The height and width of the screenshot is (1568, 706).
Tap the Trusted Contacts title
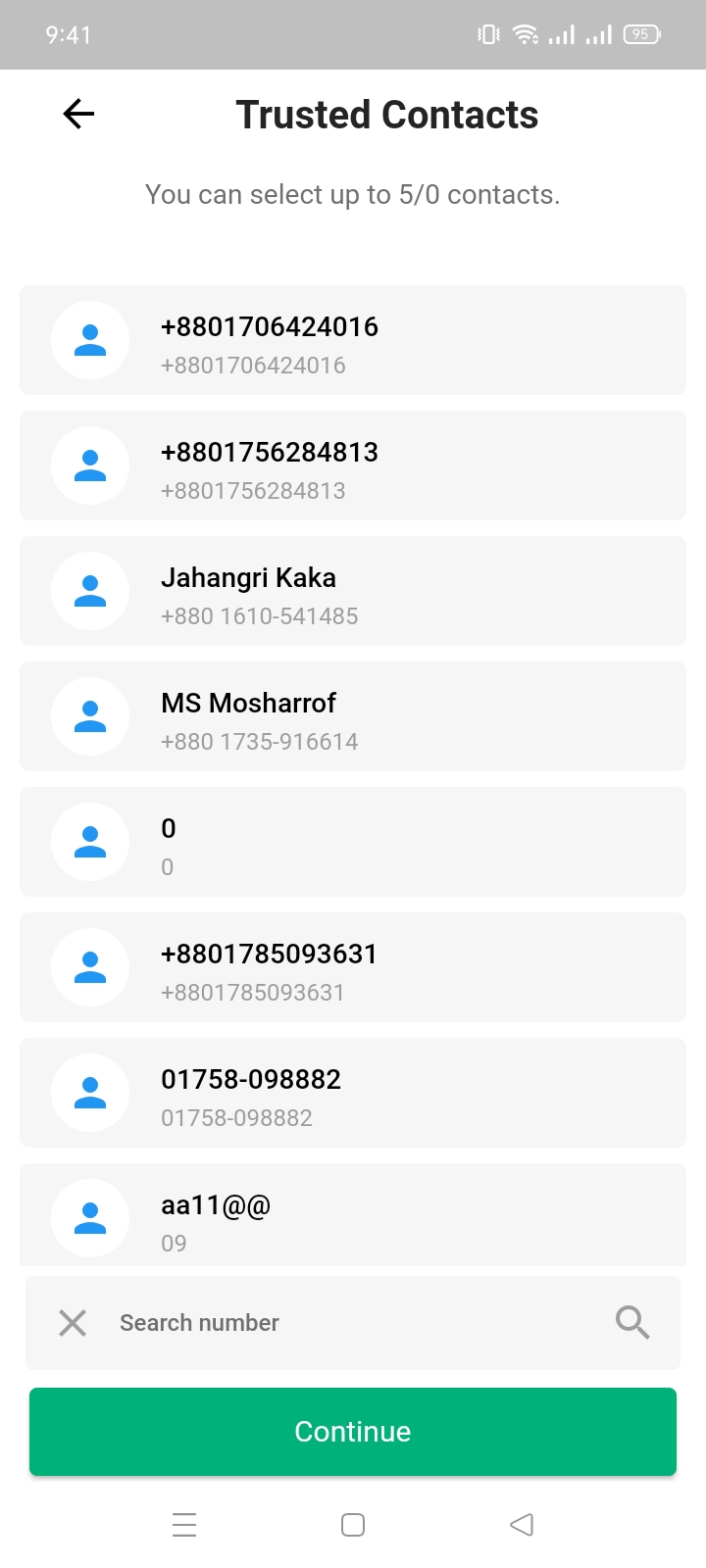point(385,114)
